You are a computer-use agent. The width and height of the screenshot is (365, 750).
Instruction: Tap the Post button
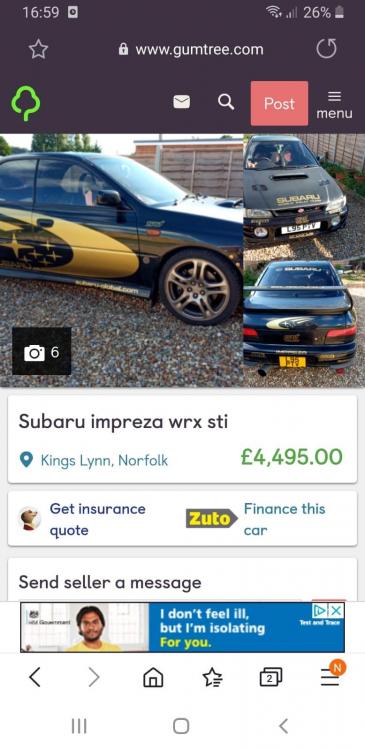(x=279, y=103)
